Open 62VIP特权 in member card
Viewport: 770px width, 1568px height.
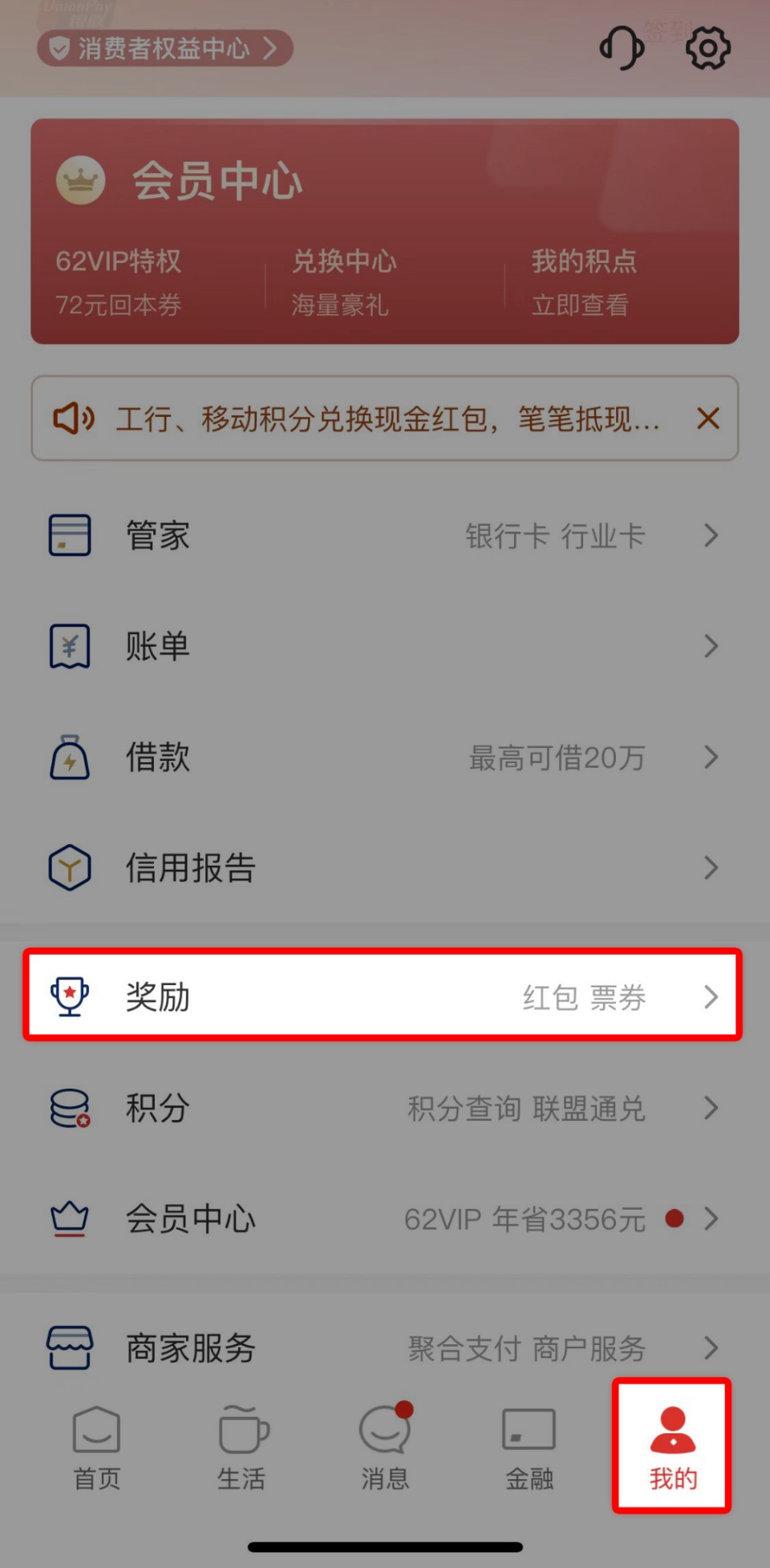(119, 282)
